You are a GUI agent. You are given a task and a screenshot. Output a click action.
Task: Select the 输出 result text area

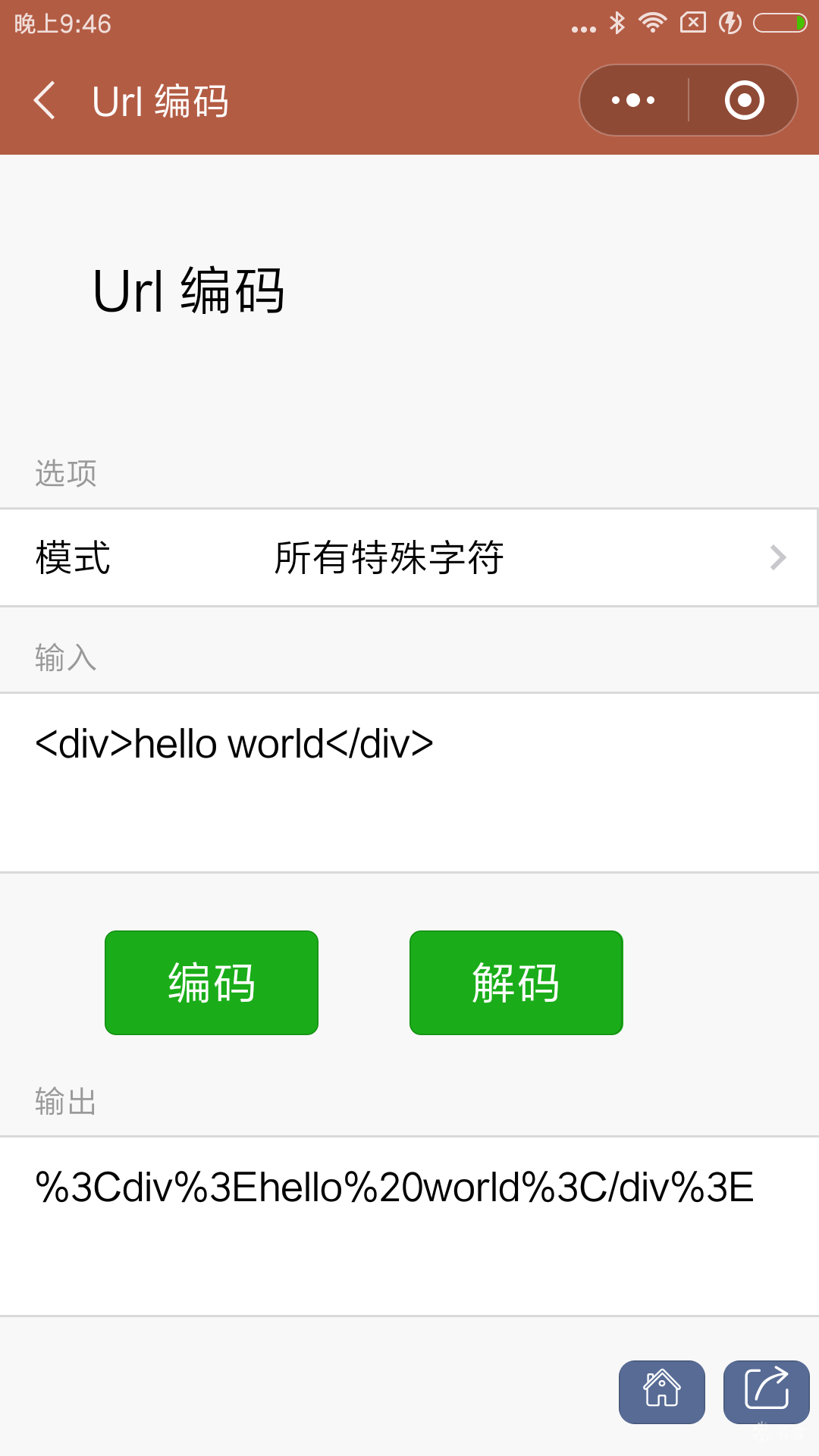409,1225
